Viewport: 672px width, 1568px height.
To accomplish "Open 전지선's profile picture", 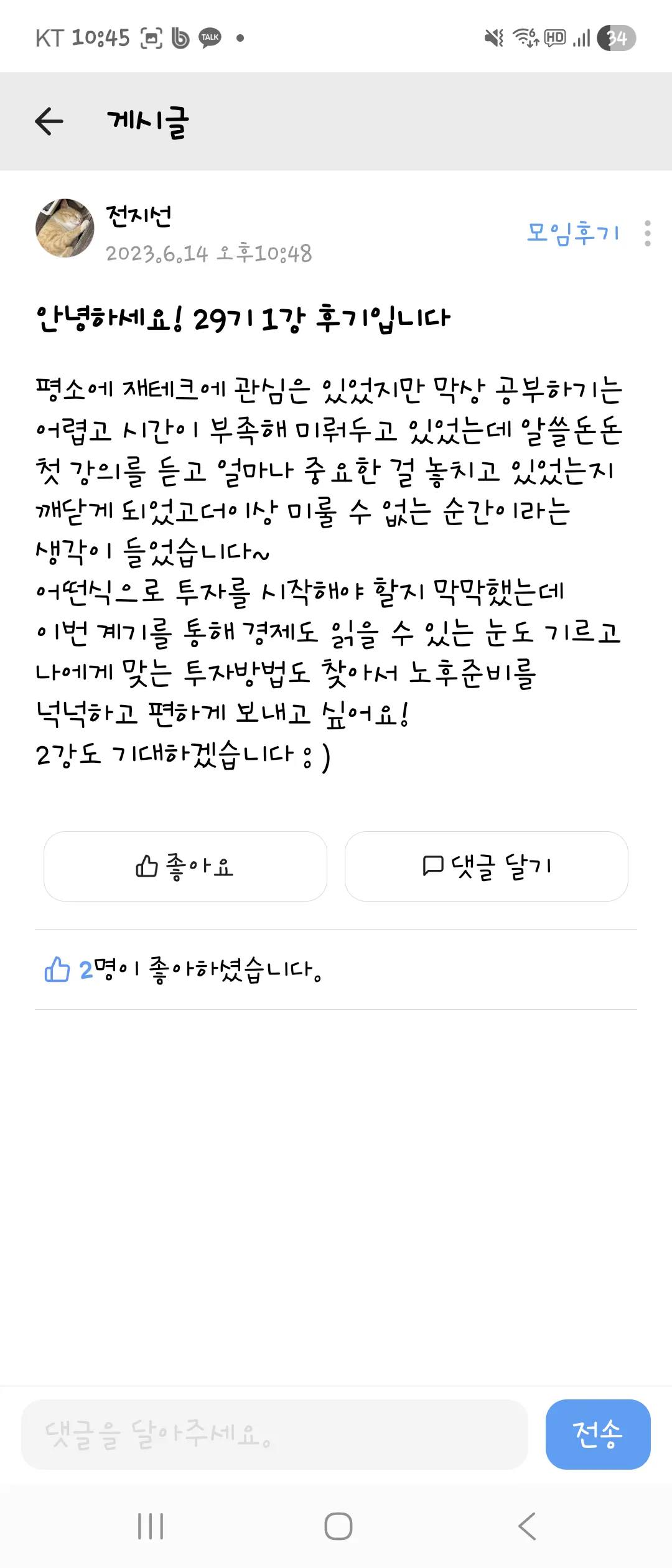I will 64,229.
